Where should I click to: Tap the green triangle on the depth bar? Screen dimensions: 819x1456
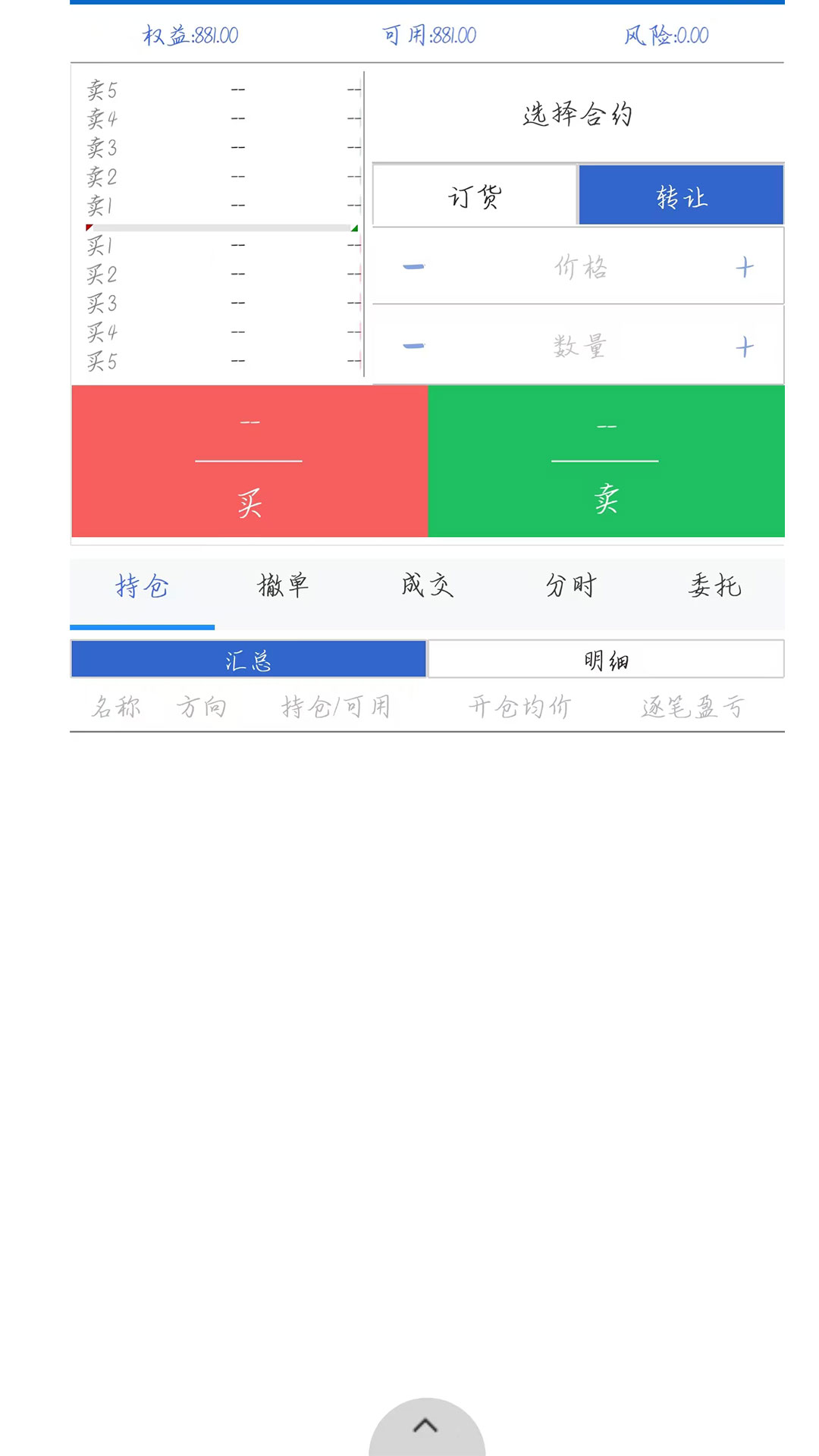pos(355,227)
